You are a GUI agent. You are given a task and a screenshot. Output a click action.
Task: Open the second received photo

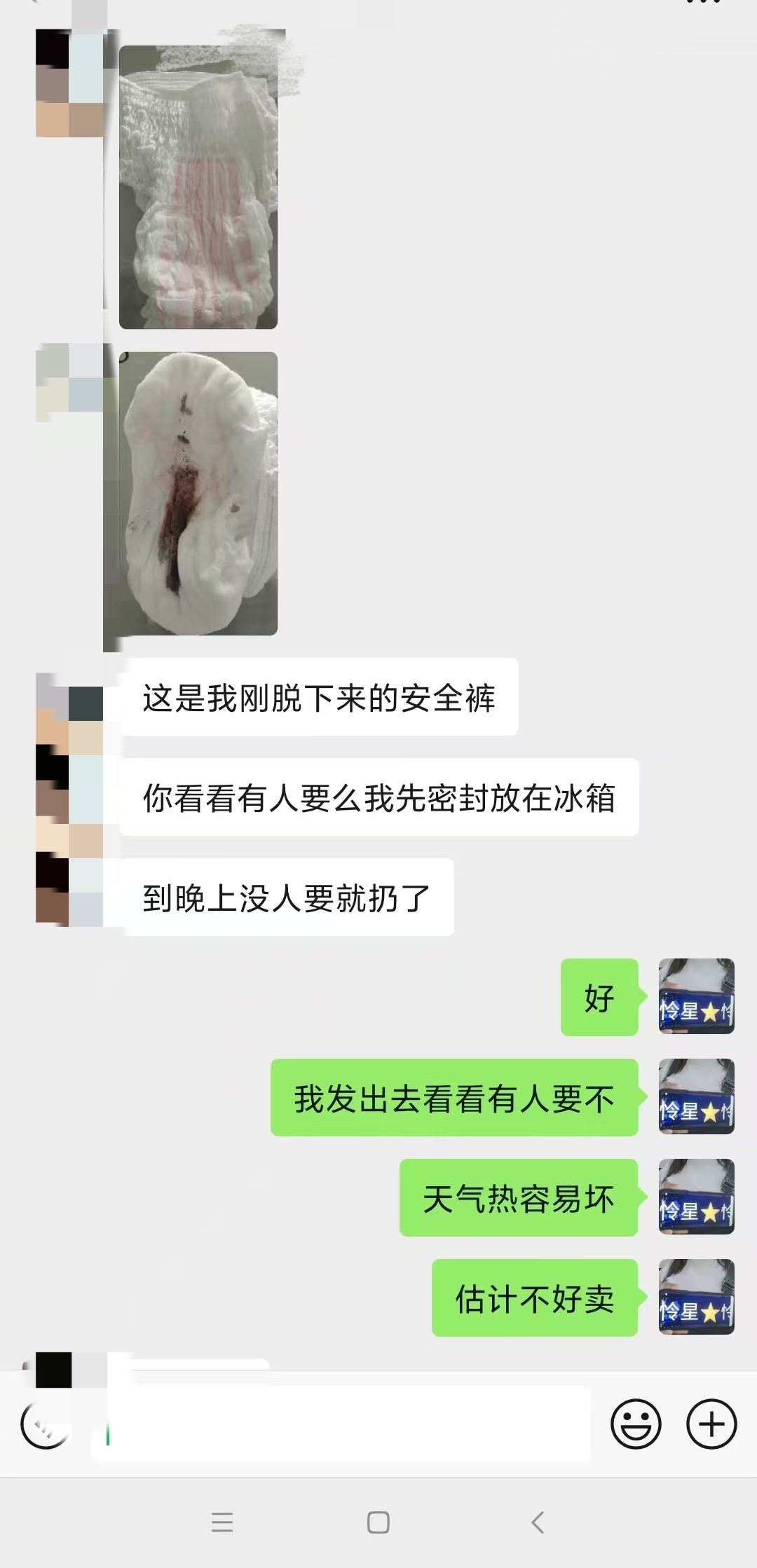click(x=198, y=493)
